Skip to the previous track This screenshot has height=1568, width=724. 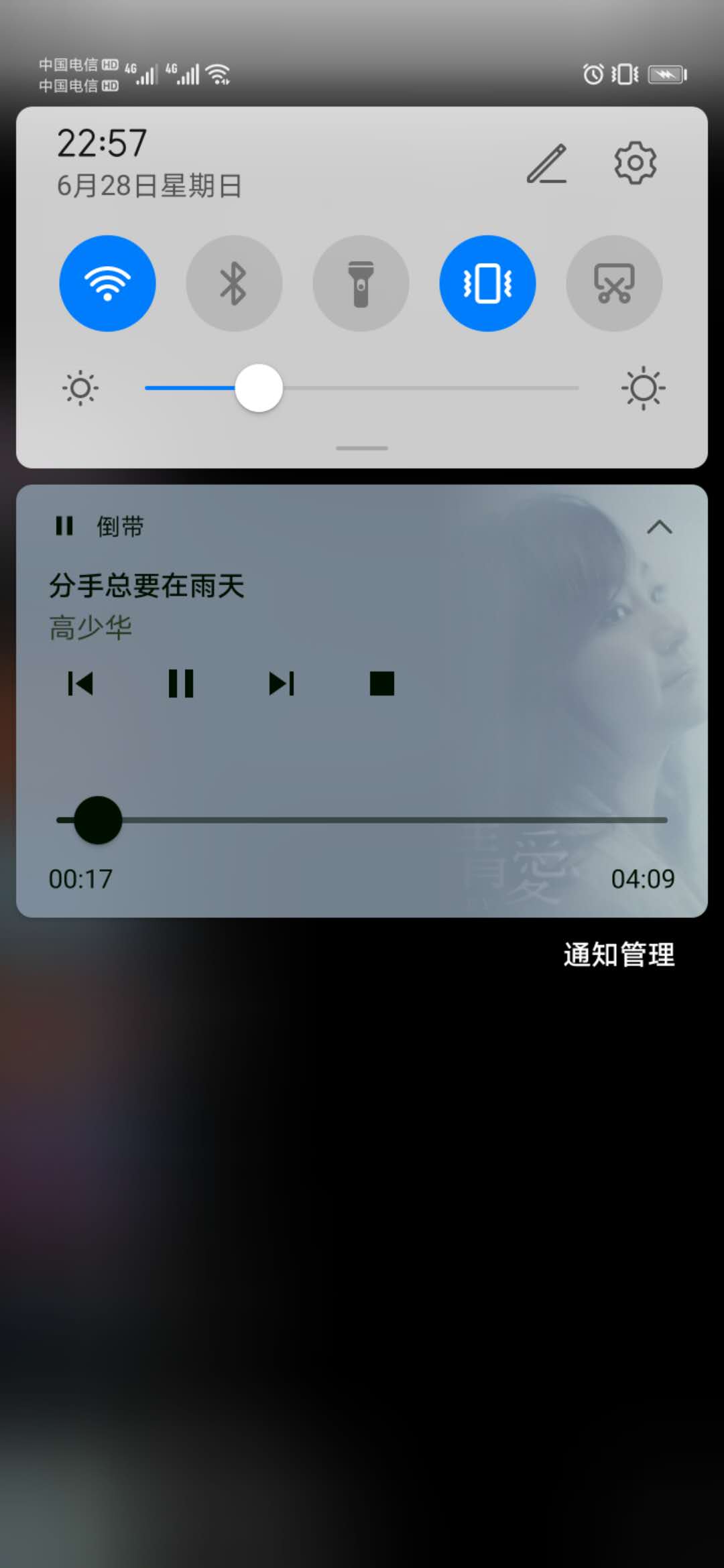[x=80, y=683]
